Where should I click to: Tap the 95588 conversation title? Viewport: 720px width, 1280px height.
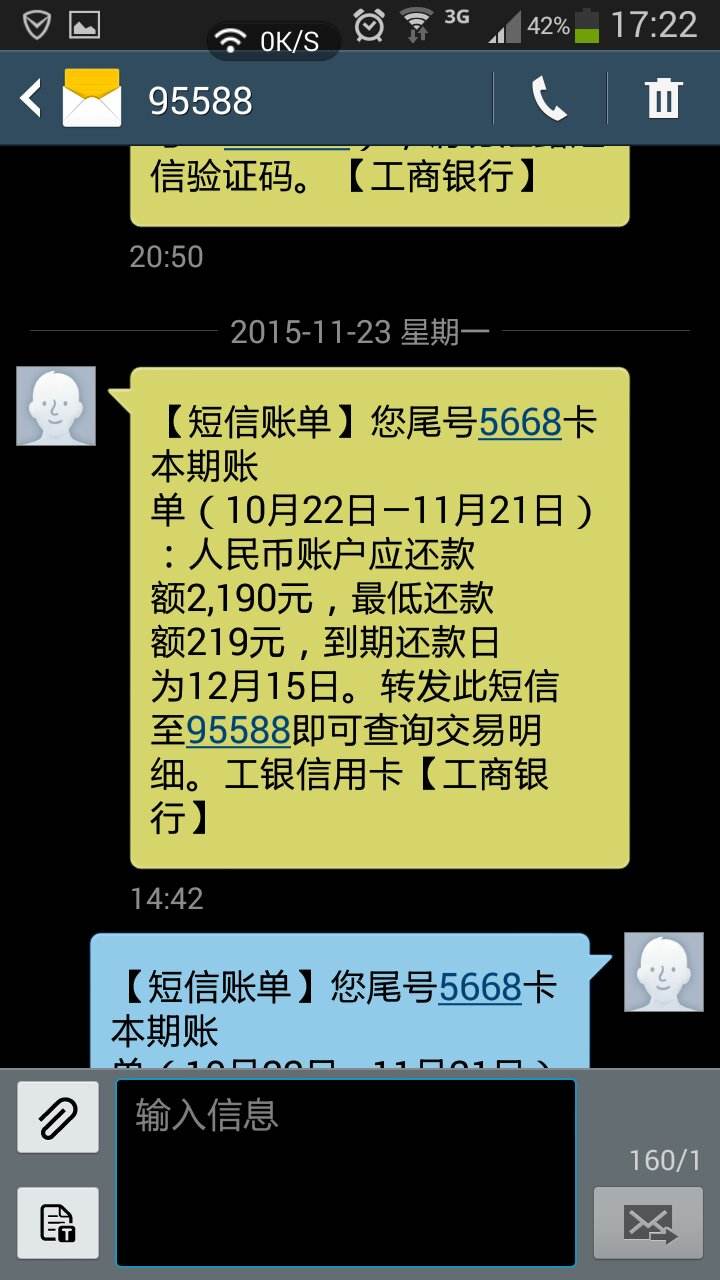200,100
